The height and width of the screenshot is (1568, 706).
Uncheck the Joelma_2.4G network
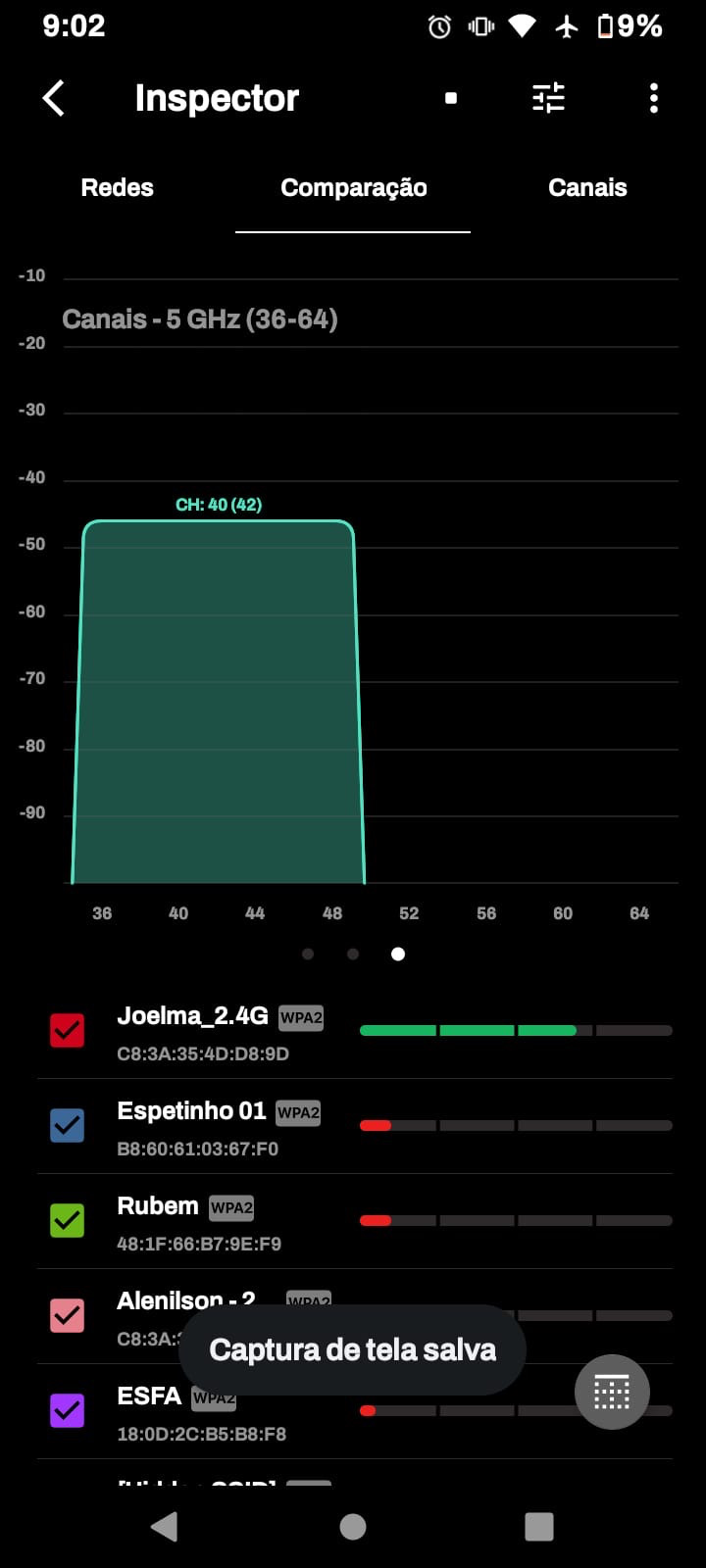point(68,1030)
